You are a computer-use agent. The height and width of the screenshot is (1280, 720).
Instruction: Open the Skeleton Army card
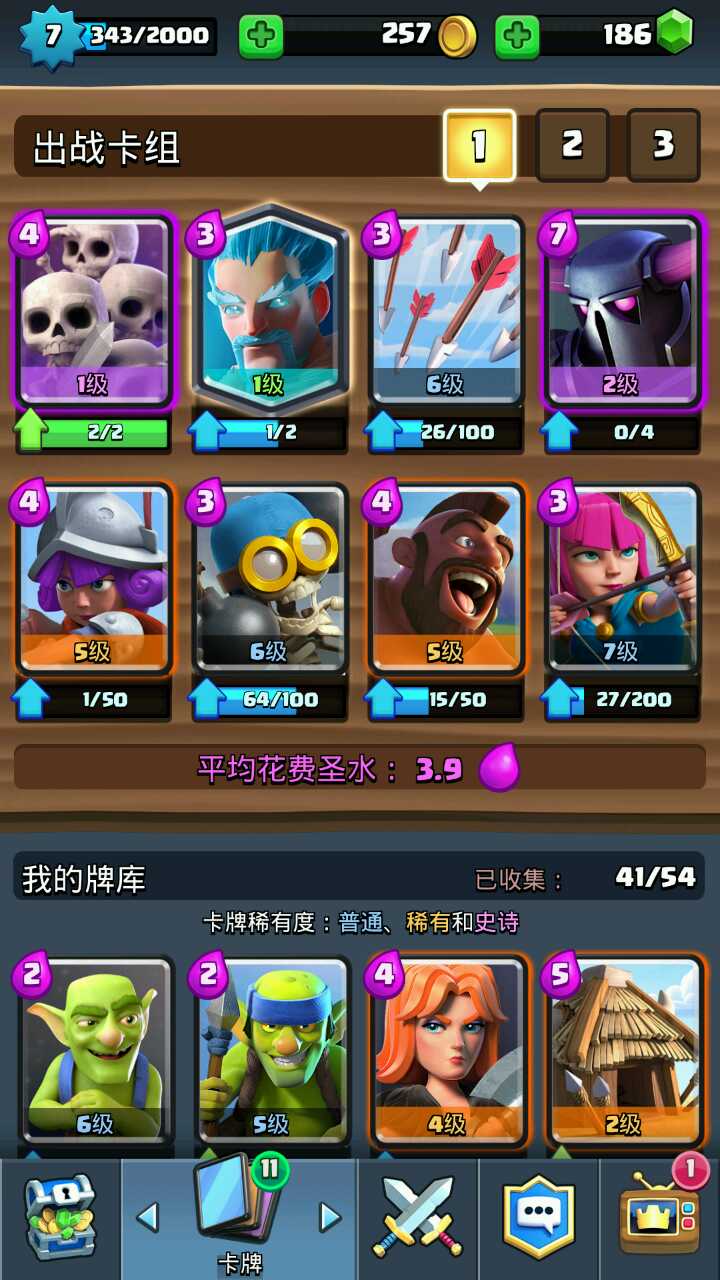[95, 310]
